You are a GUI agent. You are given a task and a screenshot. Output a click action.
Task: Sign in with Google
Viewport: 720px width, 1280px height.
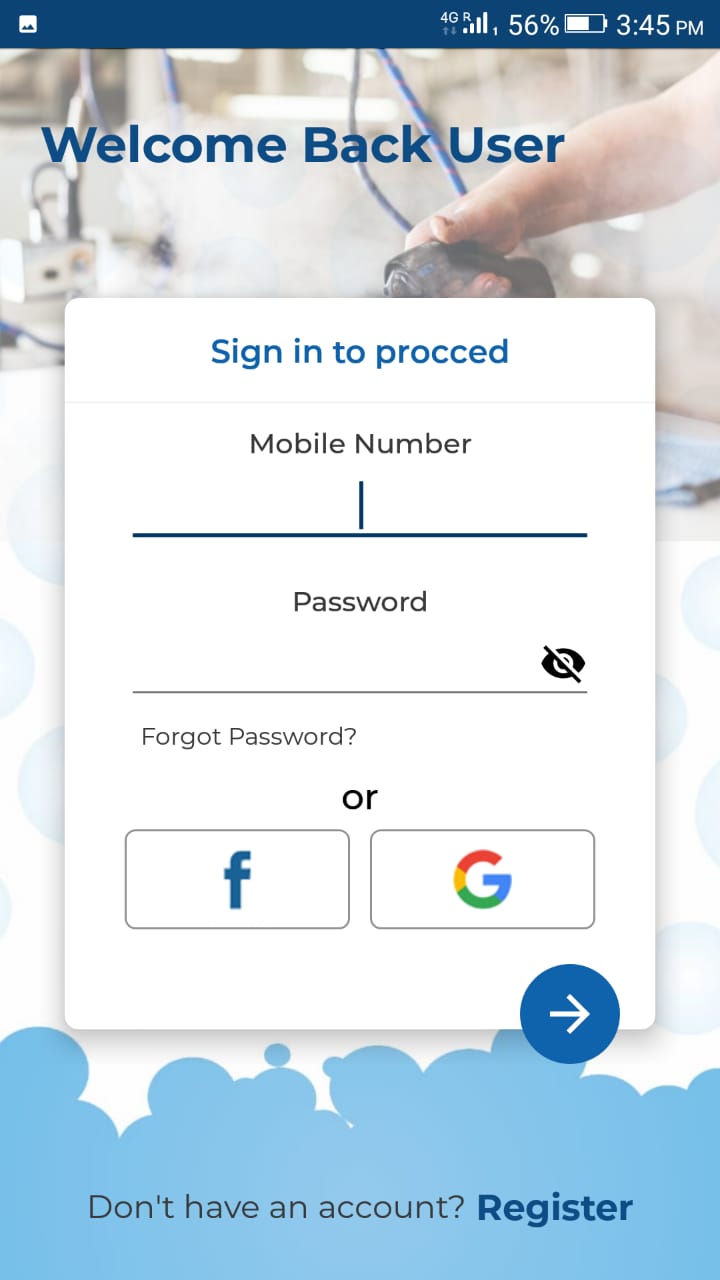[482, 879]
